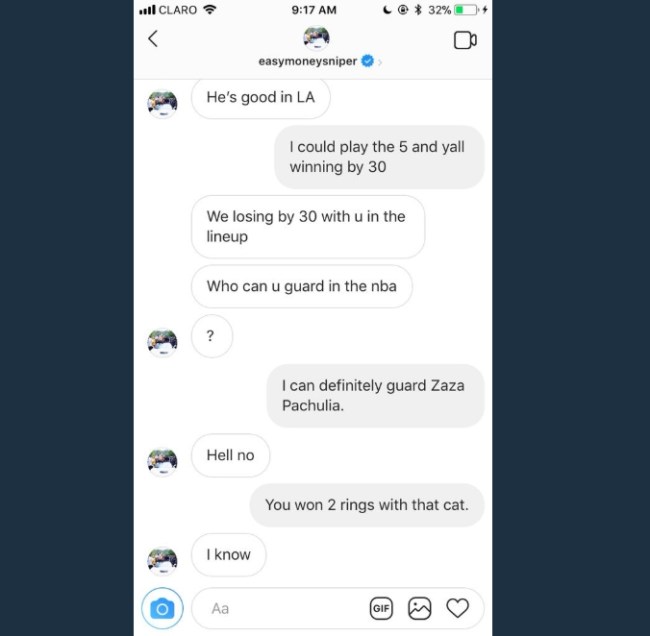Choose a photo from the gallery
Screen dimensions: 650x636
coord(419,608)
